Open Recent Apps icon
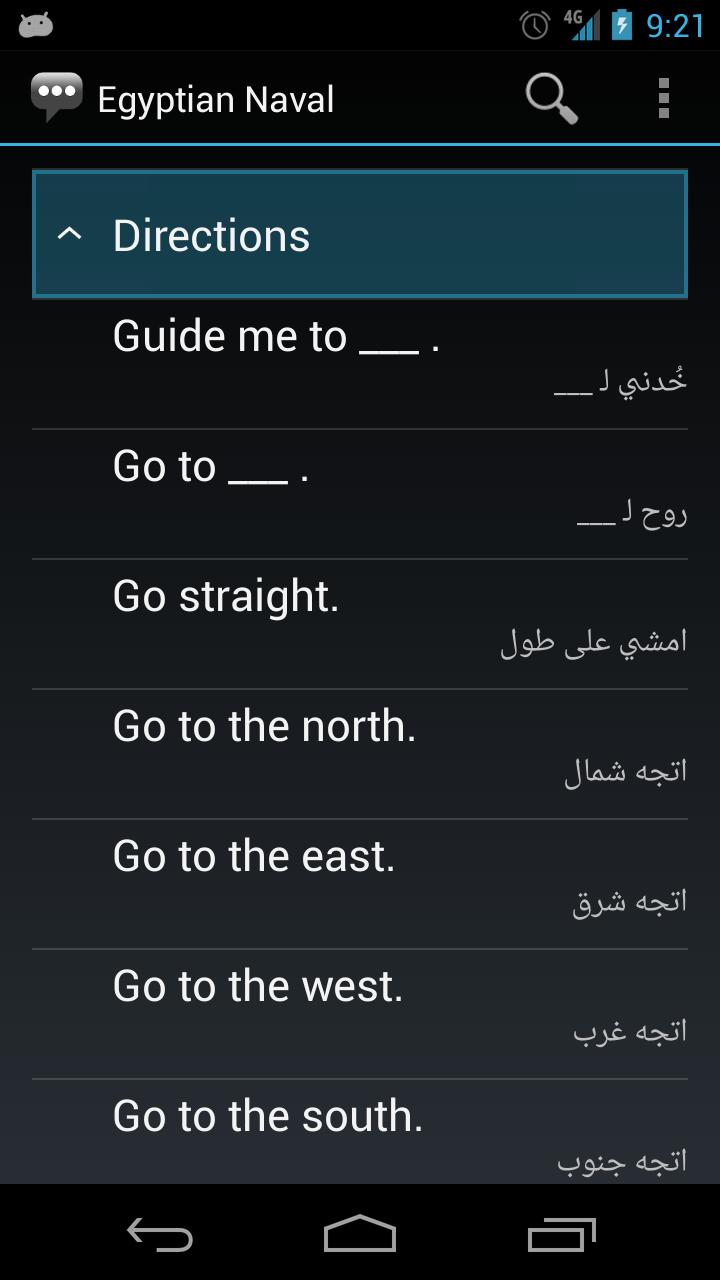Screen dimensions: 720x1280 [560, 1235]
